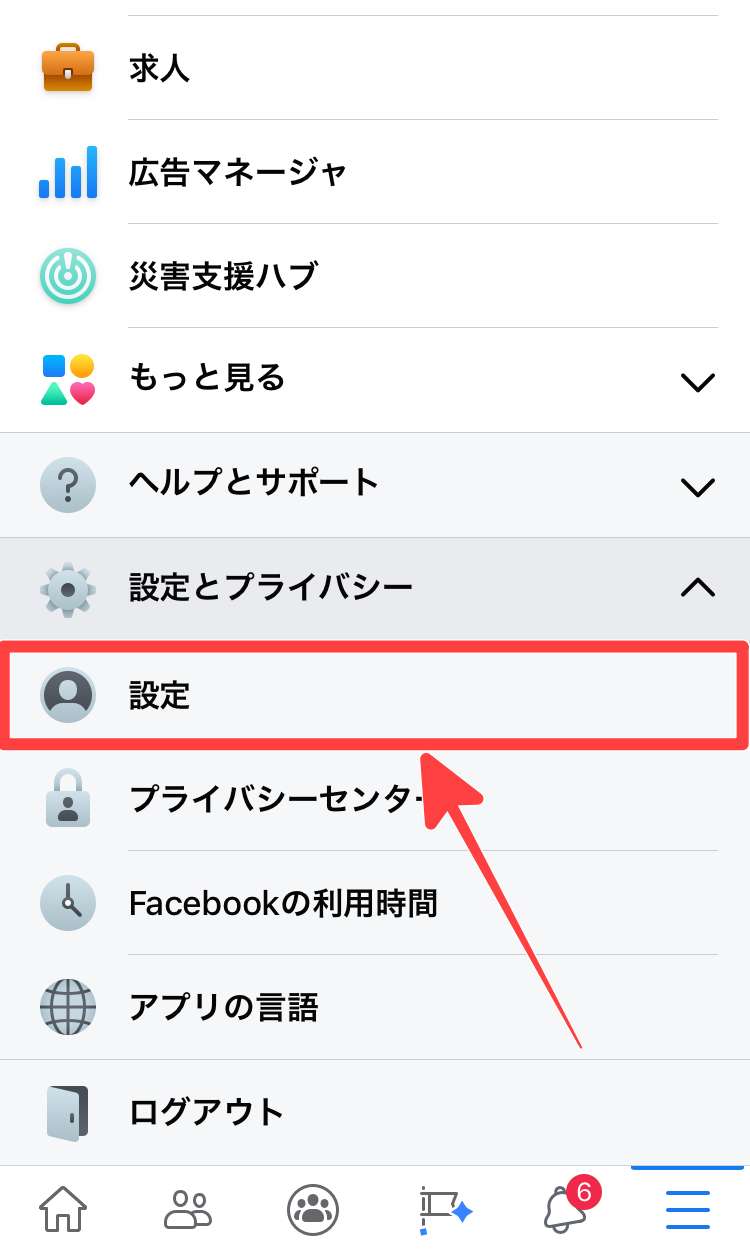Switch to the Friends tab
This screenshot has height=1254, width=750.
point(188,1209)
